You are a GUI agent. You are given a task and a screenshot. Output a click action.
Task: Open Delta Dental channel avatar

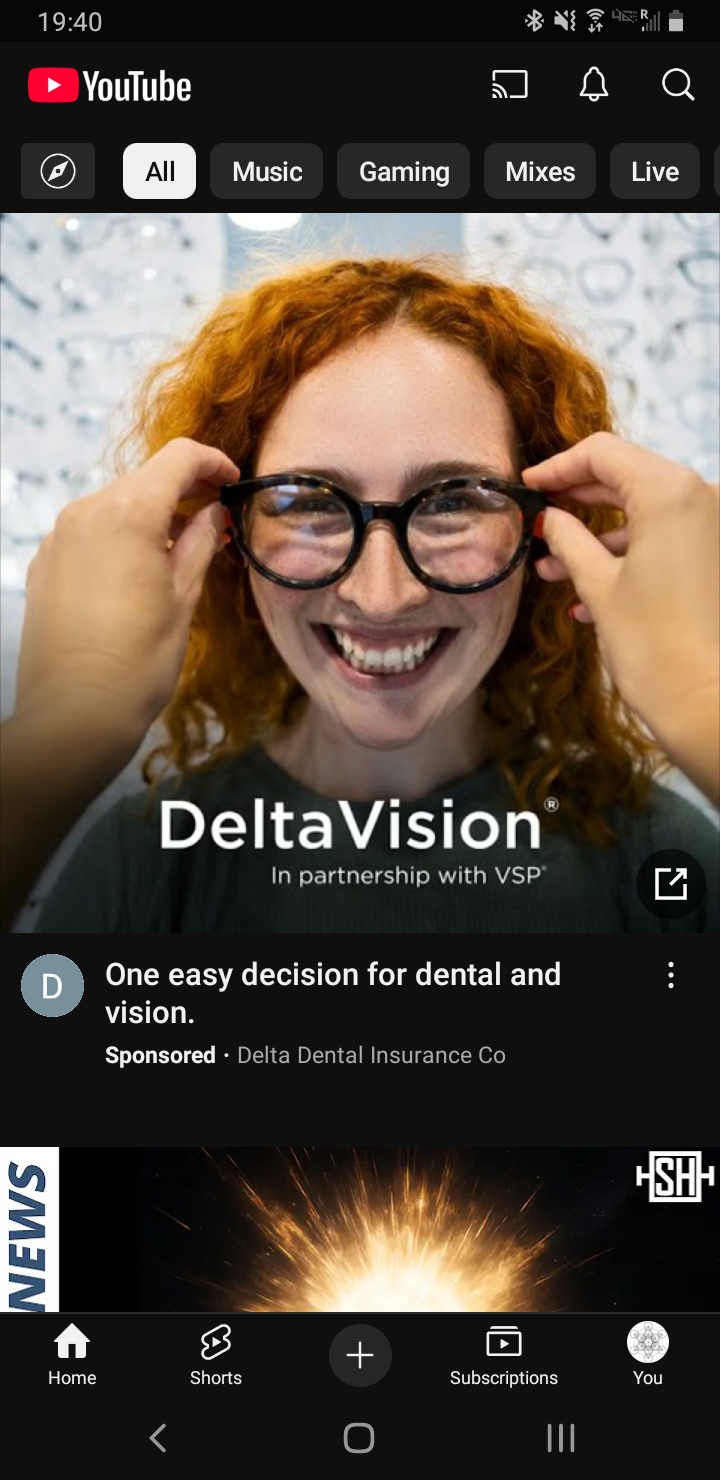pos(52,986)
